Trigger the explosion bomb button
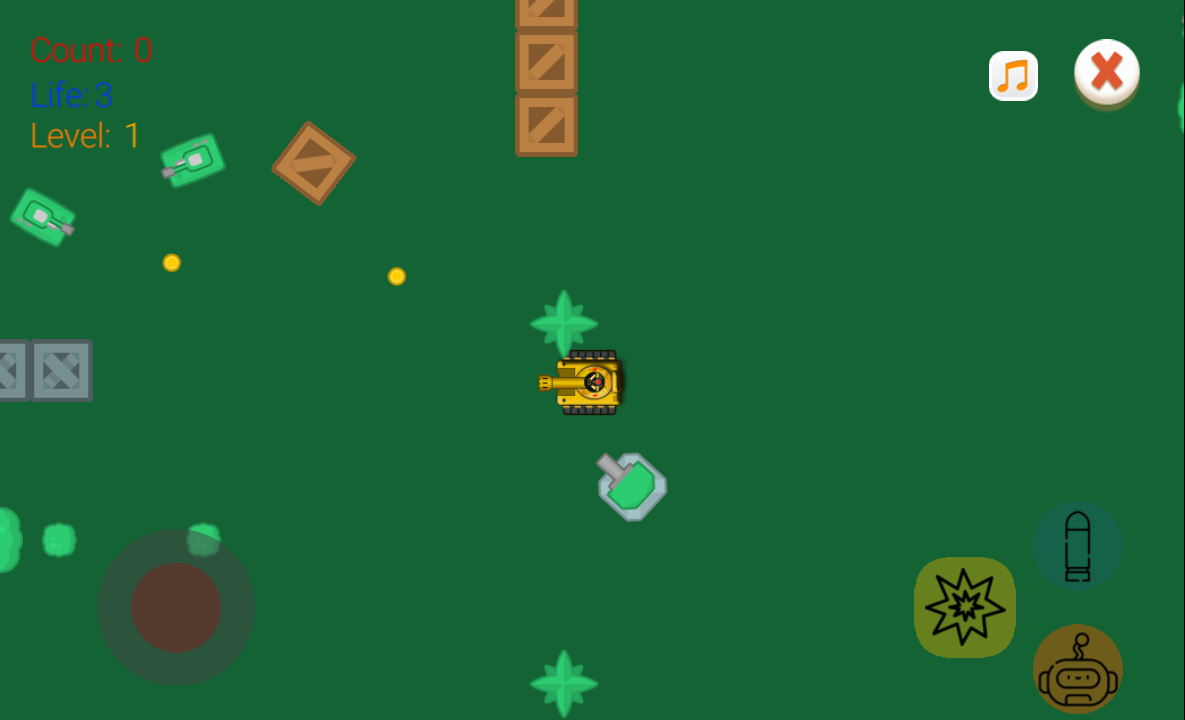The width and height of the screenshot is (1185, 720). pos(964,607)
